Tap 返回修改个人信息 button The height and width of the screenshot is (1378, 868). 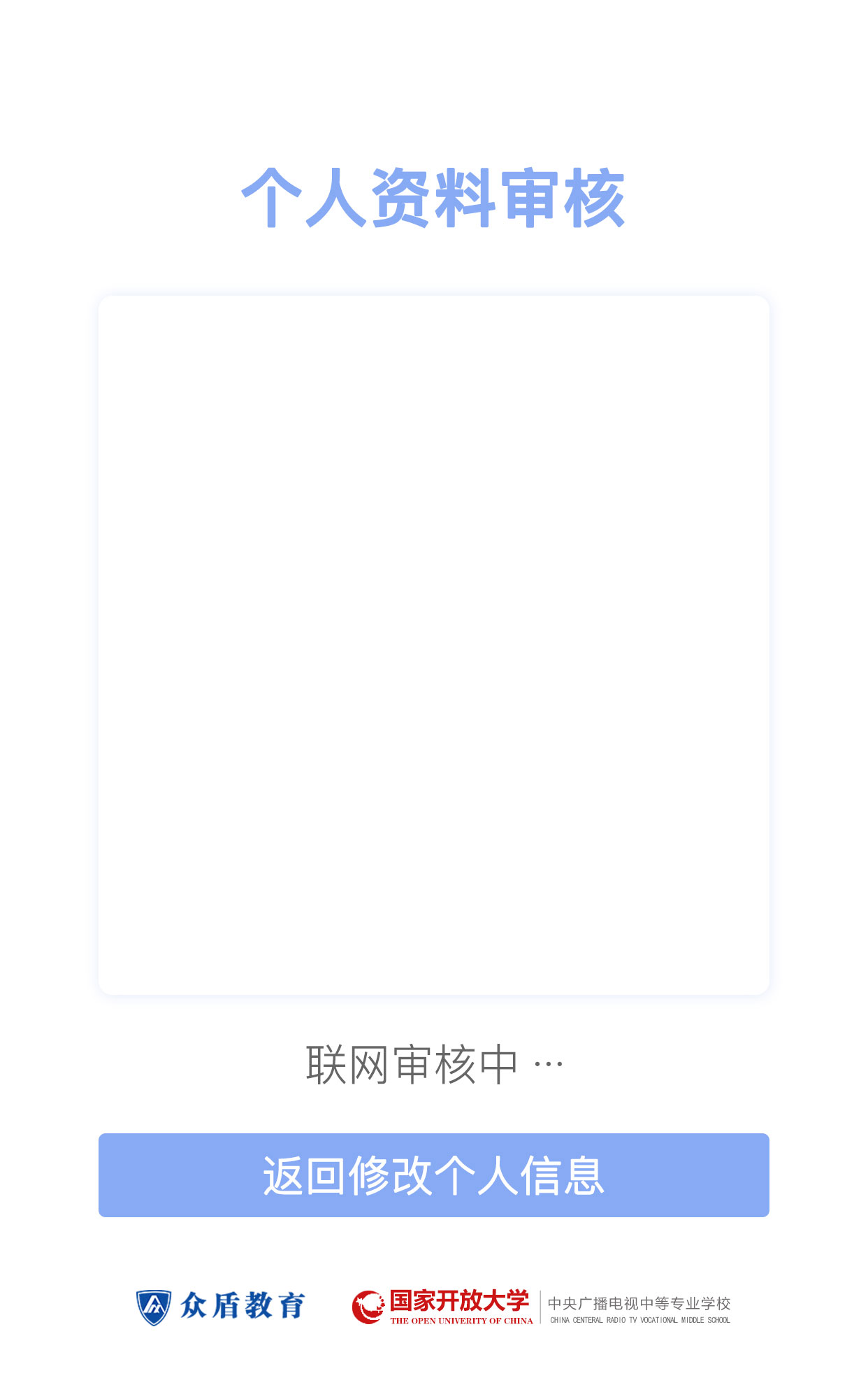pyautogui.click(x=433, y=1175)
